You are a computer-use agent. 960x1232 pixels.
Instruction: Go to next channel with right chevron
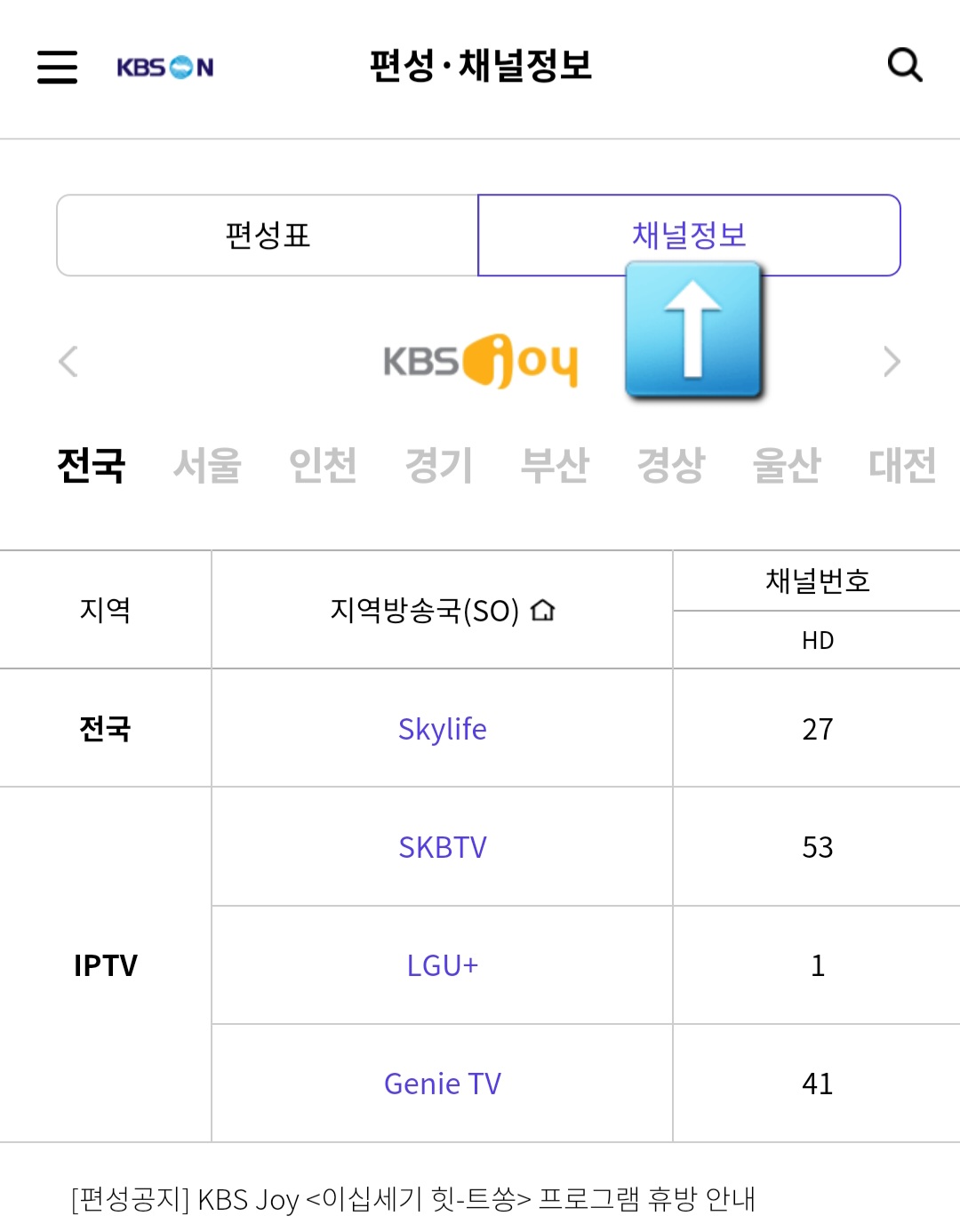pyautogui.click(x=892, y=362)
